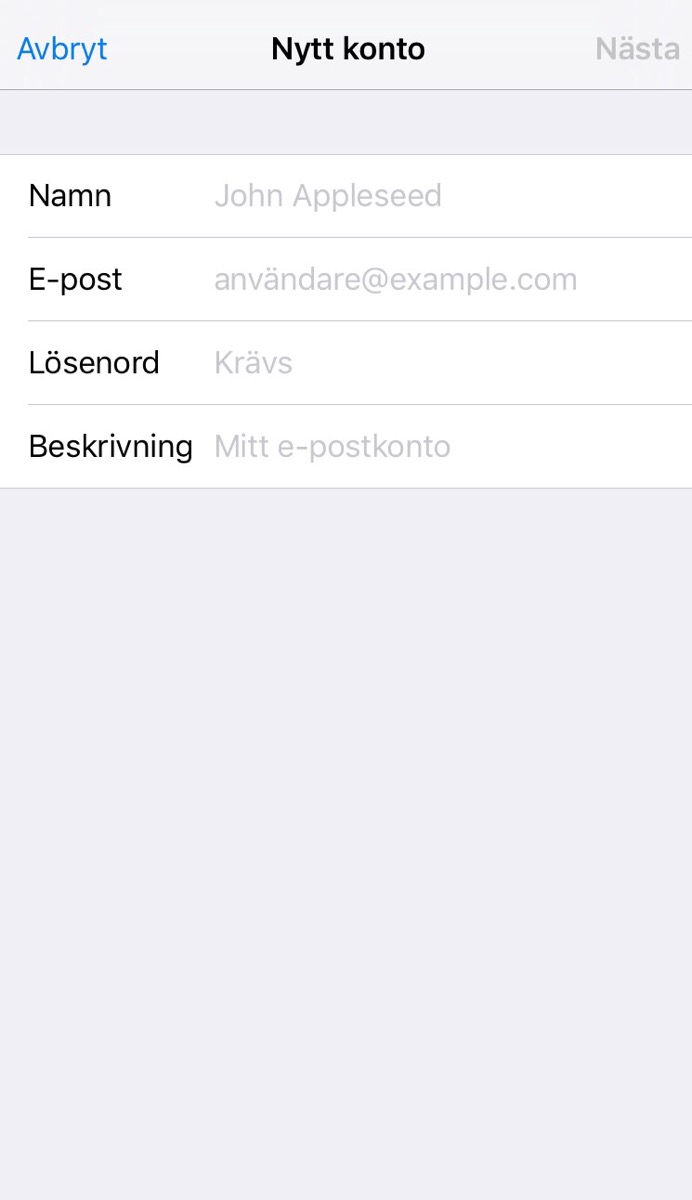This screenshot has height=1200, width=692.
Task: Tap Avbryt to cancel account setup
Action: 62,49
